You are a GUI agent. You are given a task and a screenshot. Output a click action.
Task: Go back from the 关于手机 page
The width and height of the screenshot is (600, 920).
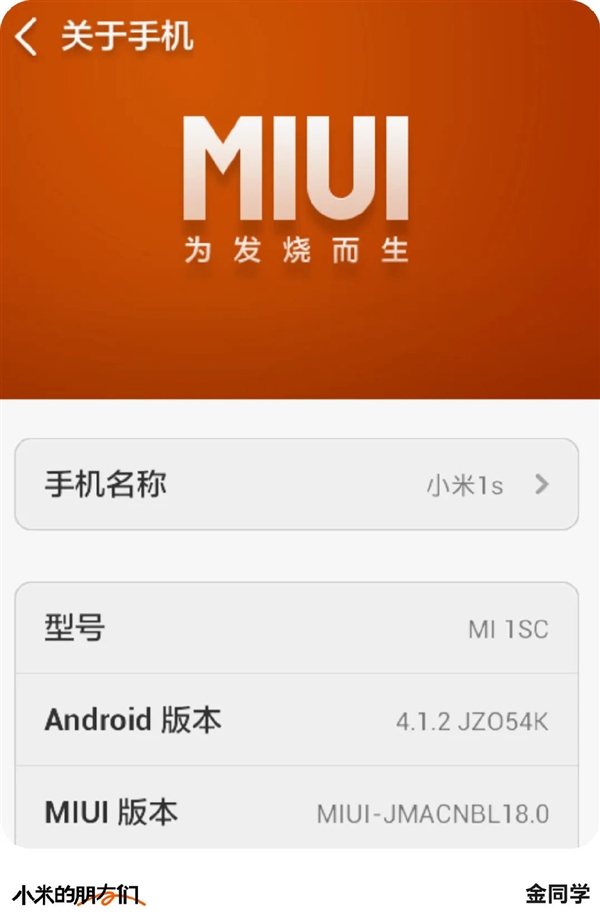(27, 37)
